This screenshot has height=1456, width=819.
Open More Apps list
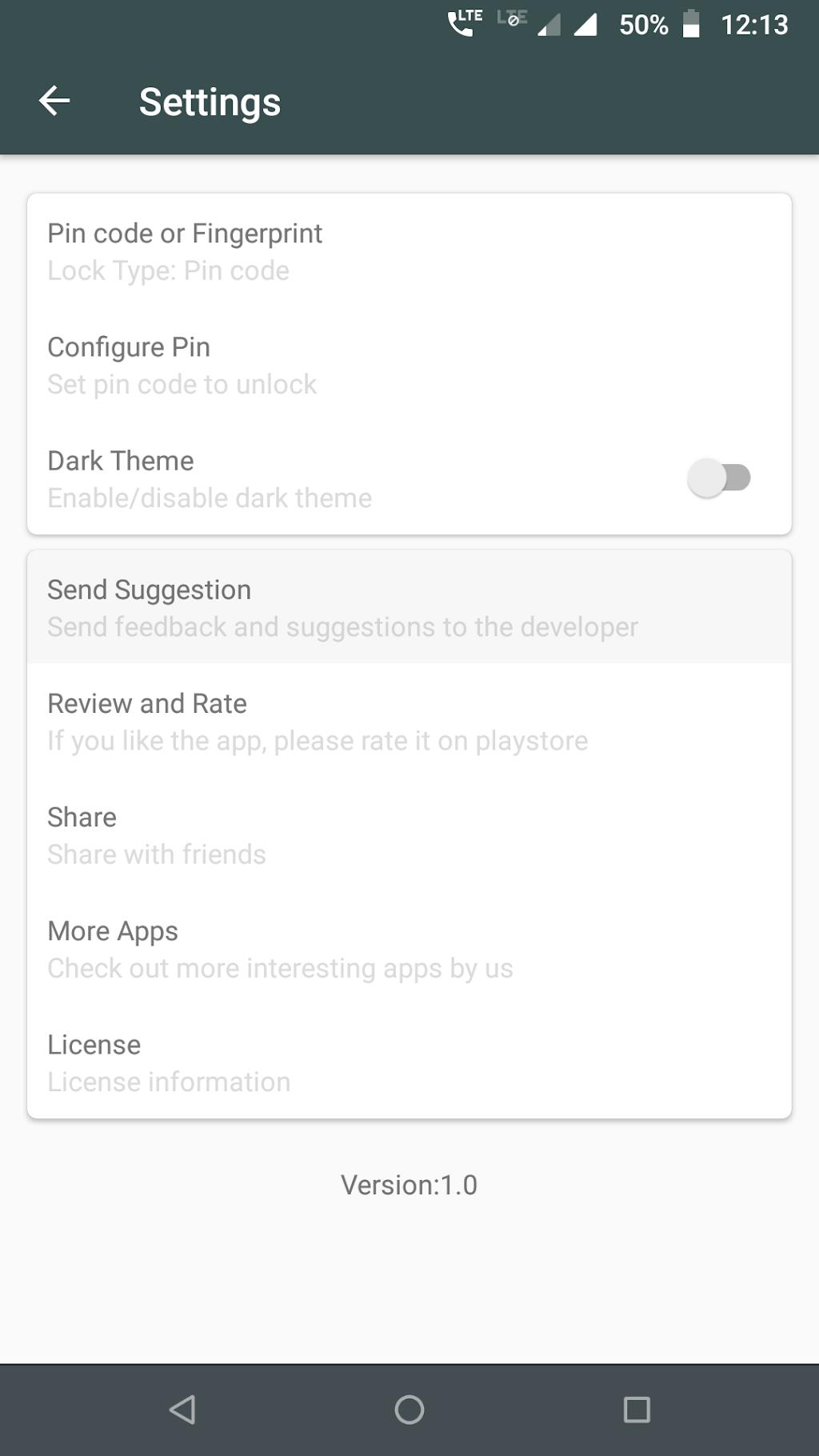(x=409, y=948)
